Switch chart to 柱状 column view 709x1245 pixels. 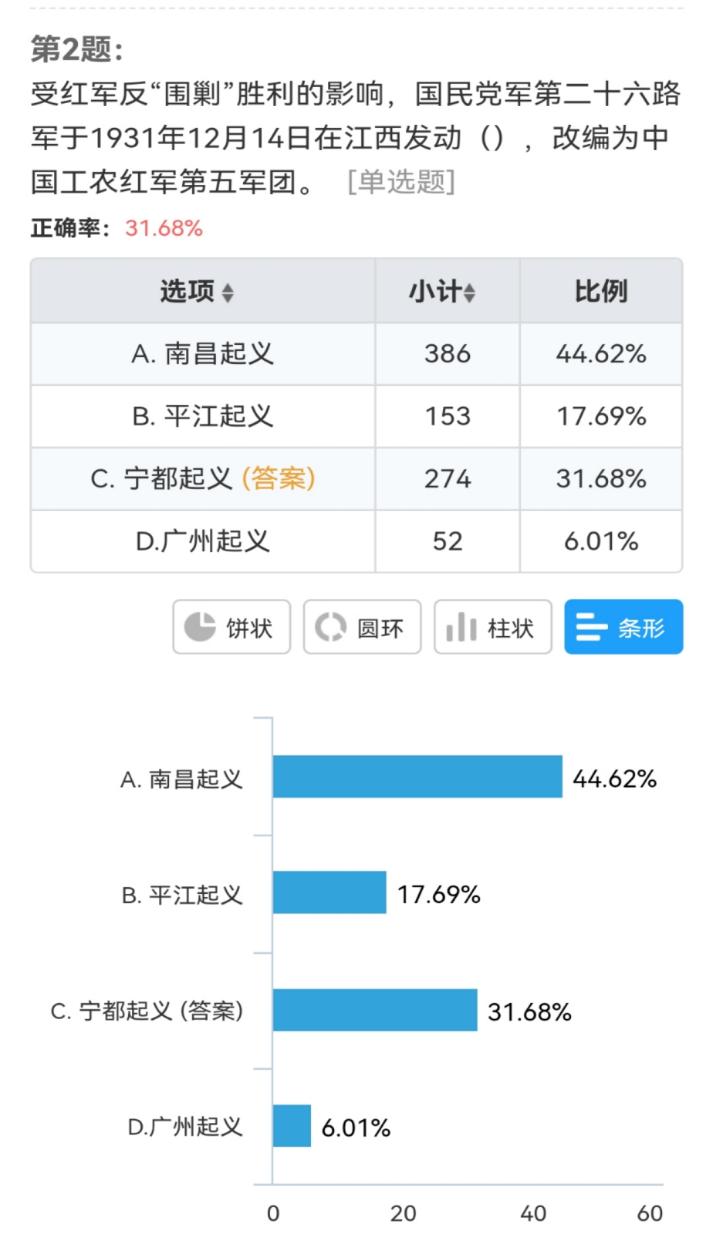(492, 627)
